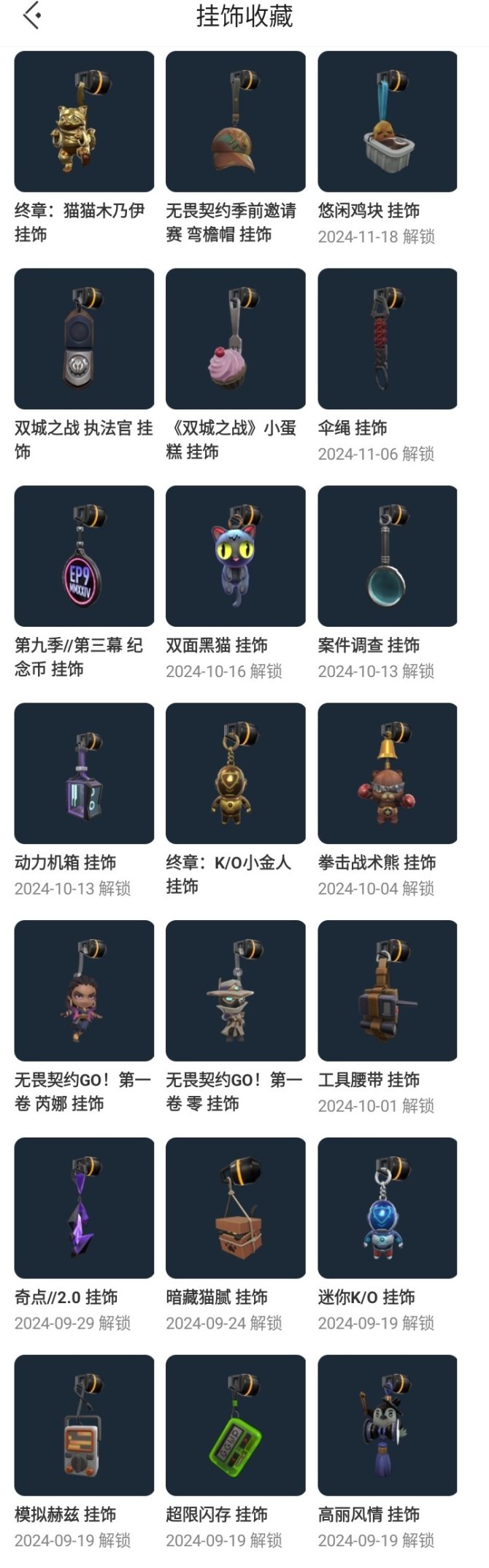Open 超限闪存 挂饰 details
Screen dimensions: 489x1568
236,1426
